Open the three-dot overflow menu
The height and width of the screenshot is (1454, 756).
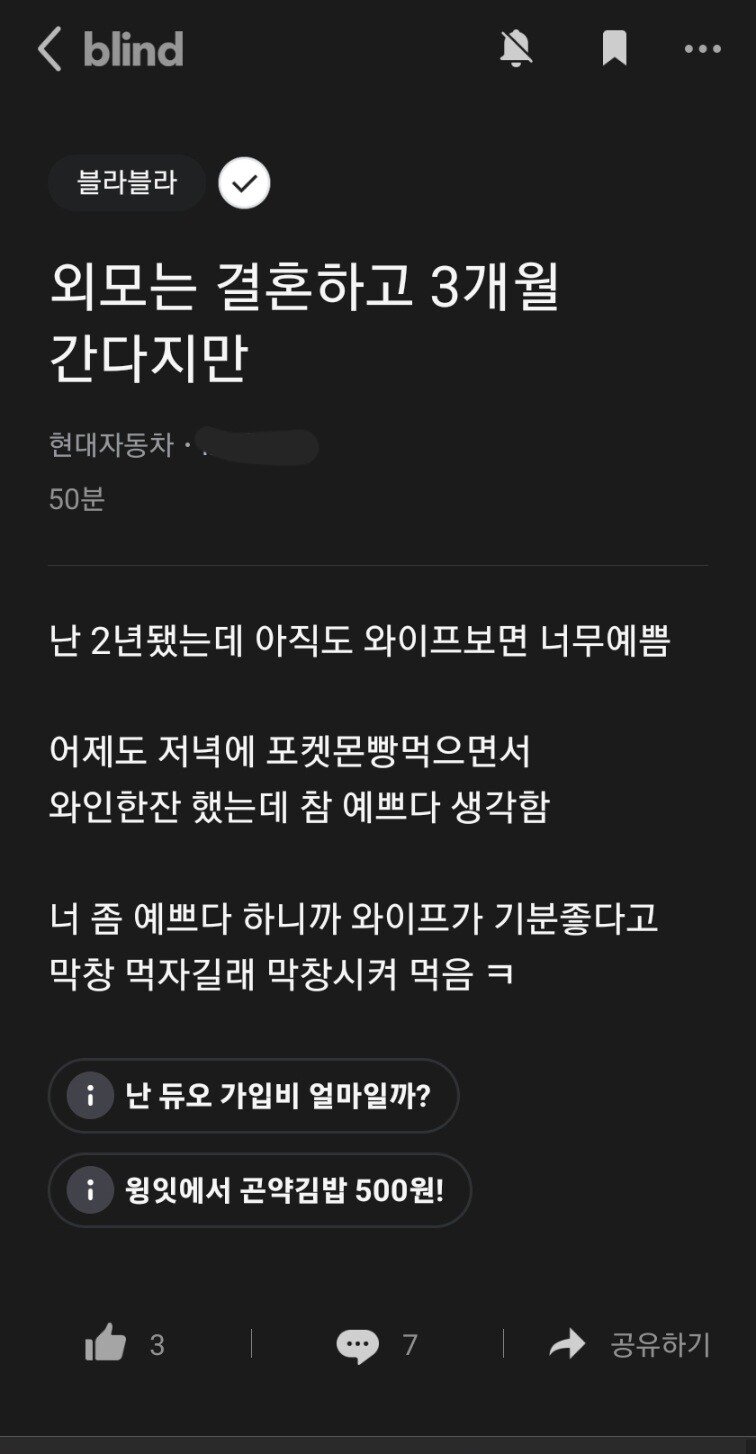[702, 49]
